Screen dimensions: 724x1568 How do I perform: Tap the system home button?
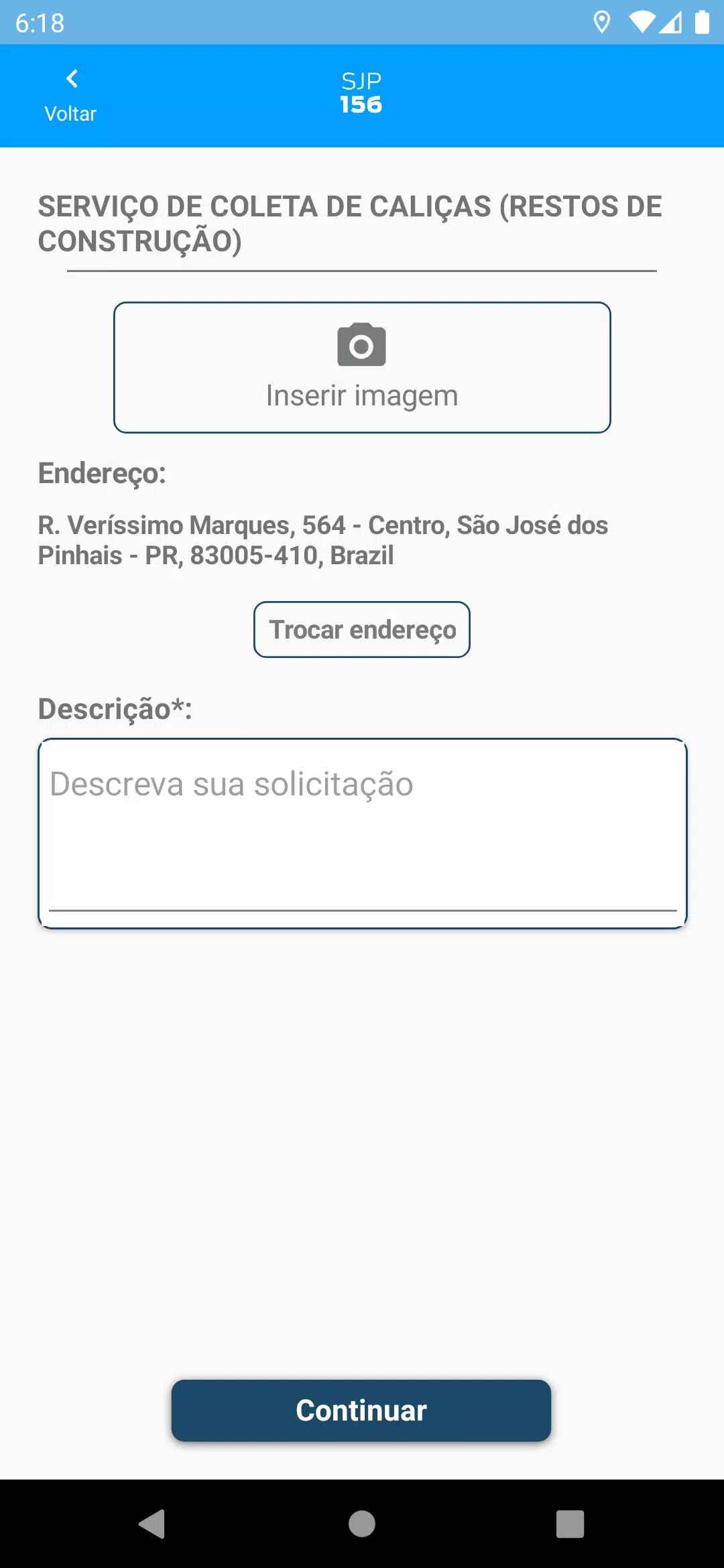362,1524
